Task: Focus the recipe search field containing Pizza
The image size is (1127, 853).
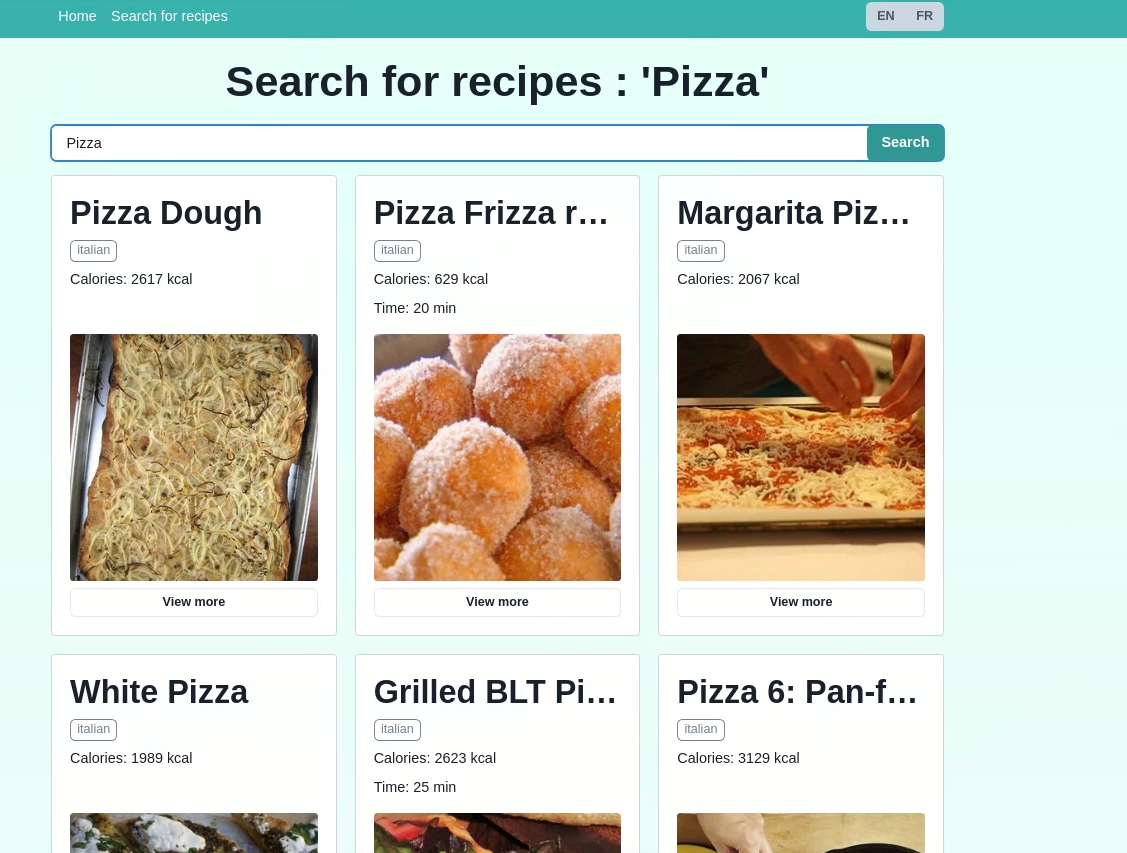Action: [x=458, y=143]
